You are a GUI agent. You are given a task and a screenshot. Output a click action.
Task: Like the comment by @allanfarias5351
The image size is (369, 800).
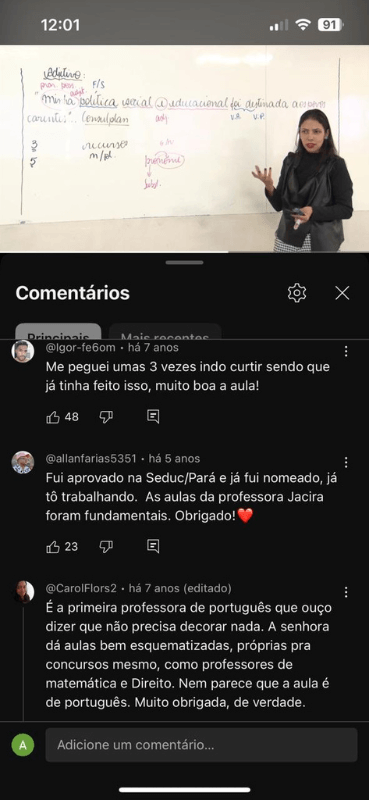pos(53,547)
